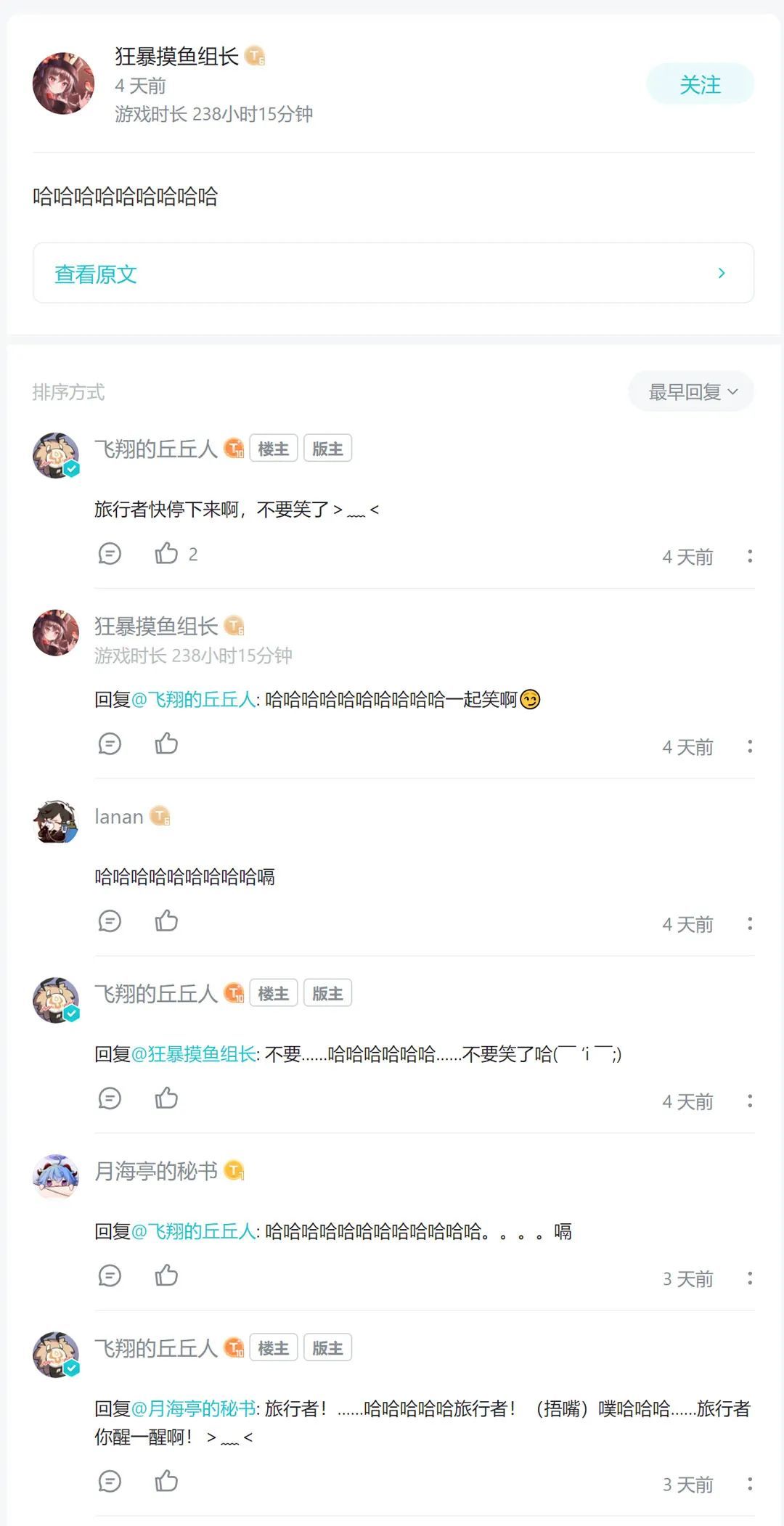
Task: Like 狂暴摸鱼组长's reply 一起笑啊
Action: 166,744
